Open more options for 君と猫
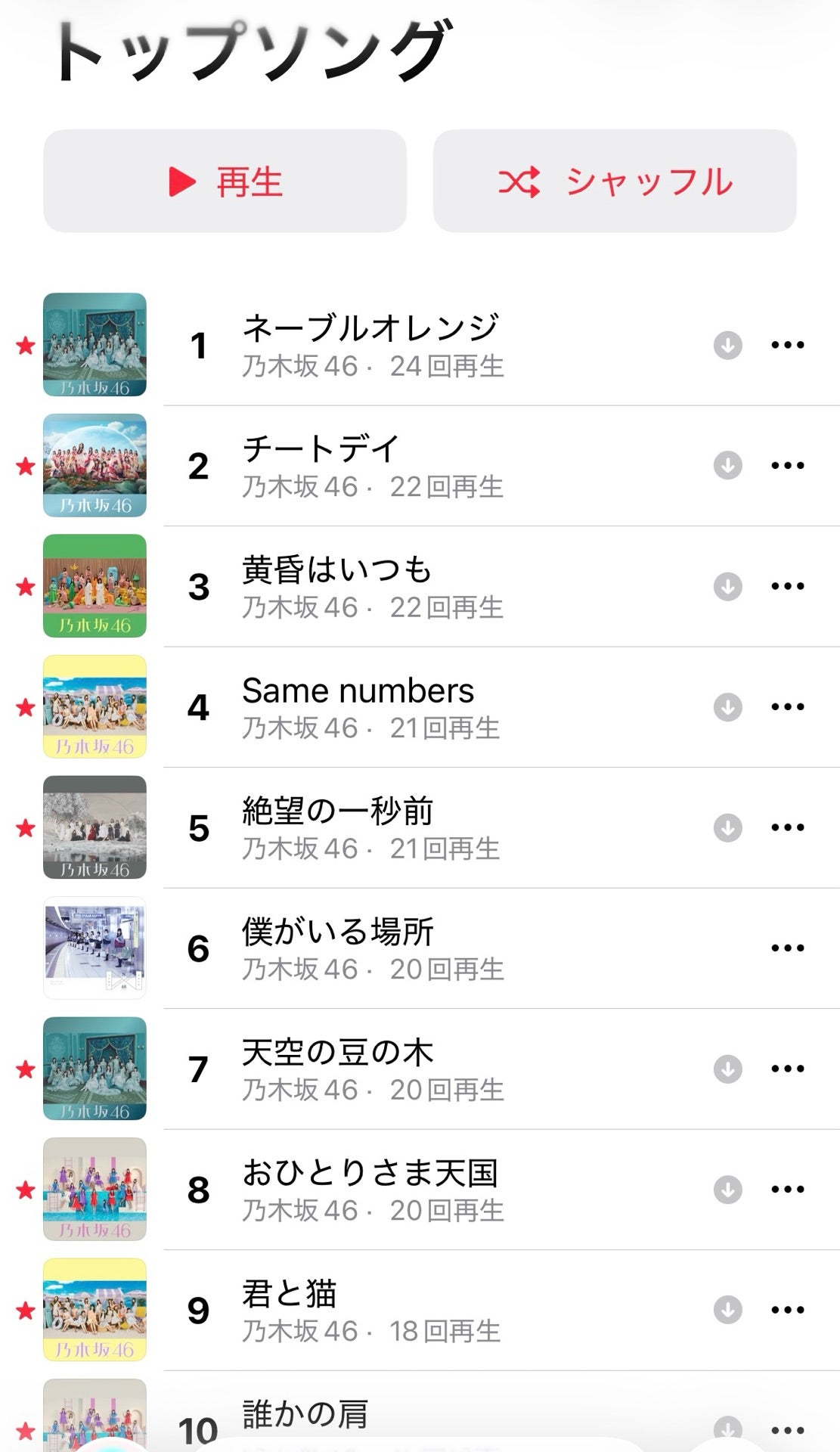Screen dimensions: 840x1452 coord(787,1310)
